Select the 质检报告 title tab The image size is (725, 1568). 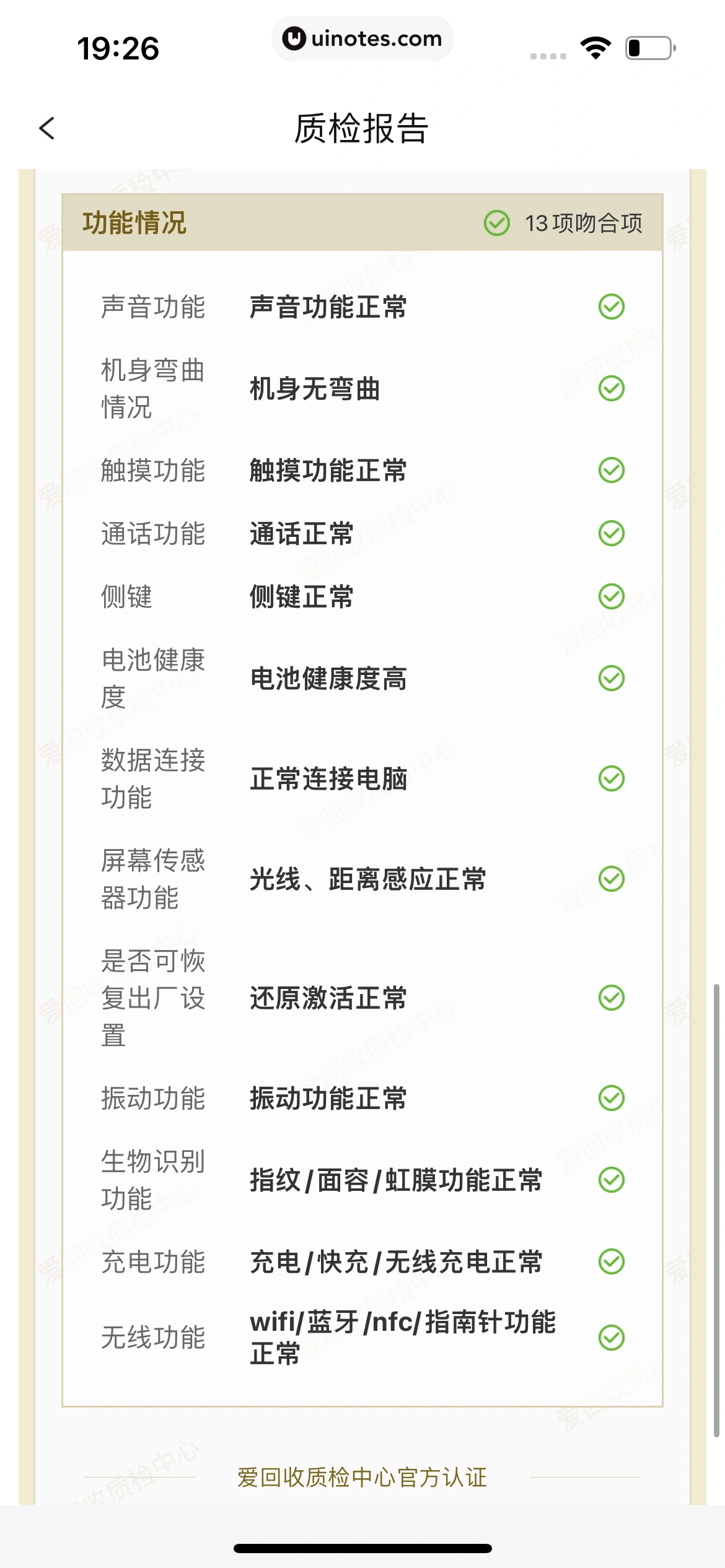pyautogui.click(x=362, y=128)
